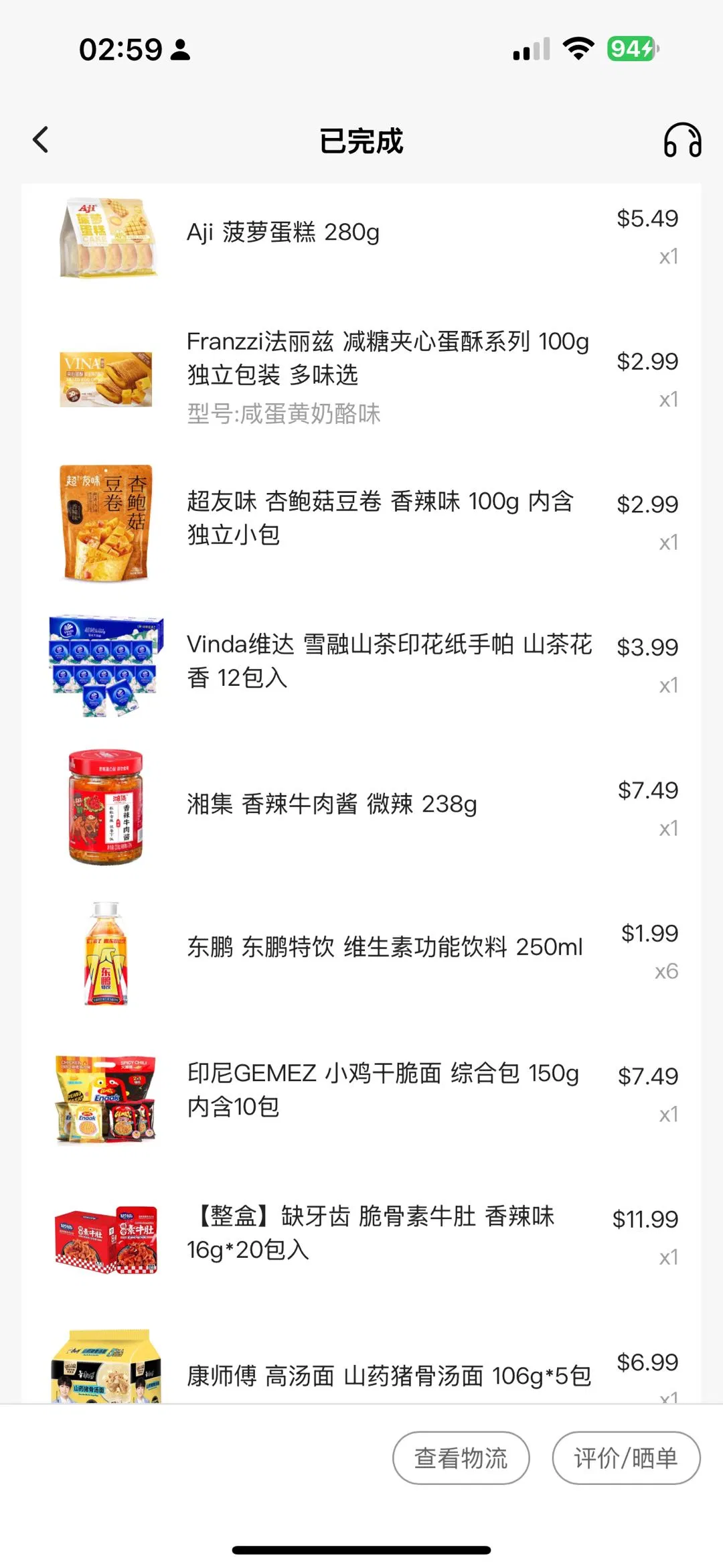Open Aji 菠萝蛋糕 280g item
This screenshot has width=723, height=1568.
click(x=283, y=232)
